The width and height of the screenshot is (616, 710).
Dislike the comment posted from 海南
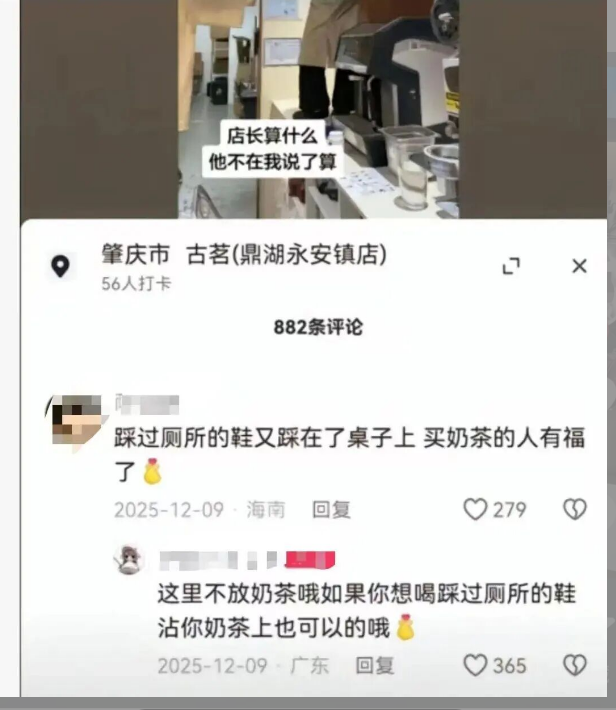(574, 510)
